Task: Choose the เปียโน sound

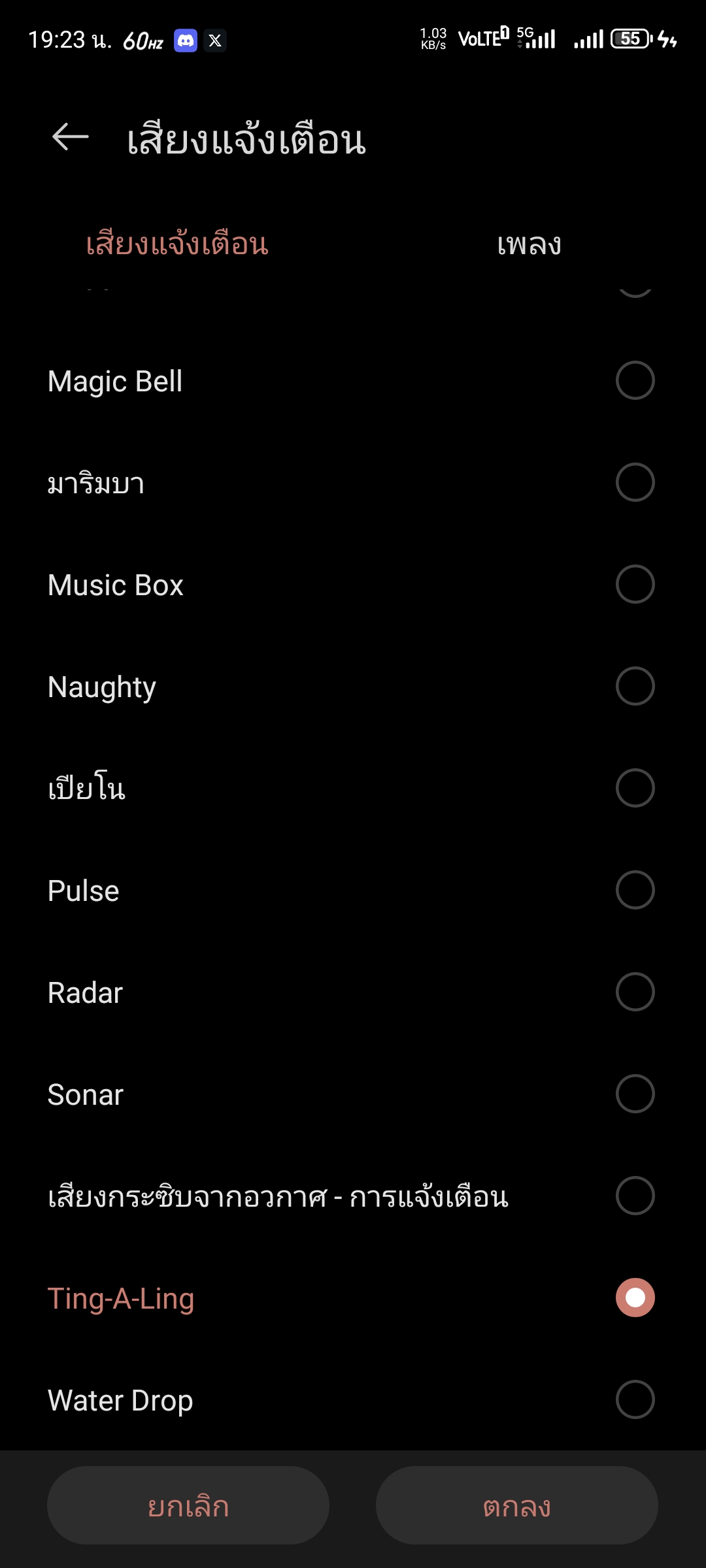Action: (x=353, y=789)
